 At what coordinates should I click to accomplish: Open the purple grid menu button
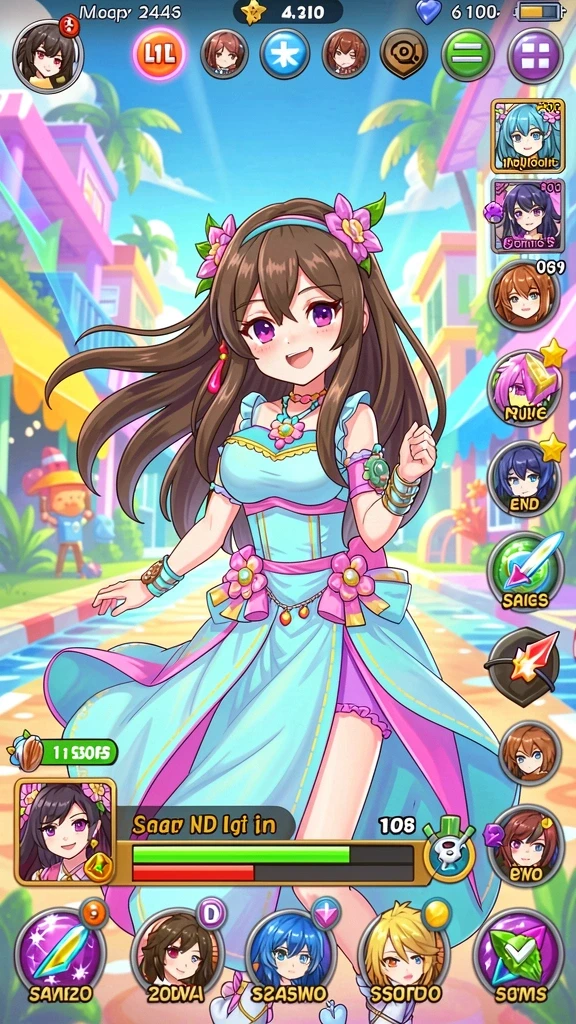click(536, 55)
